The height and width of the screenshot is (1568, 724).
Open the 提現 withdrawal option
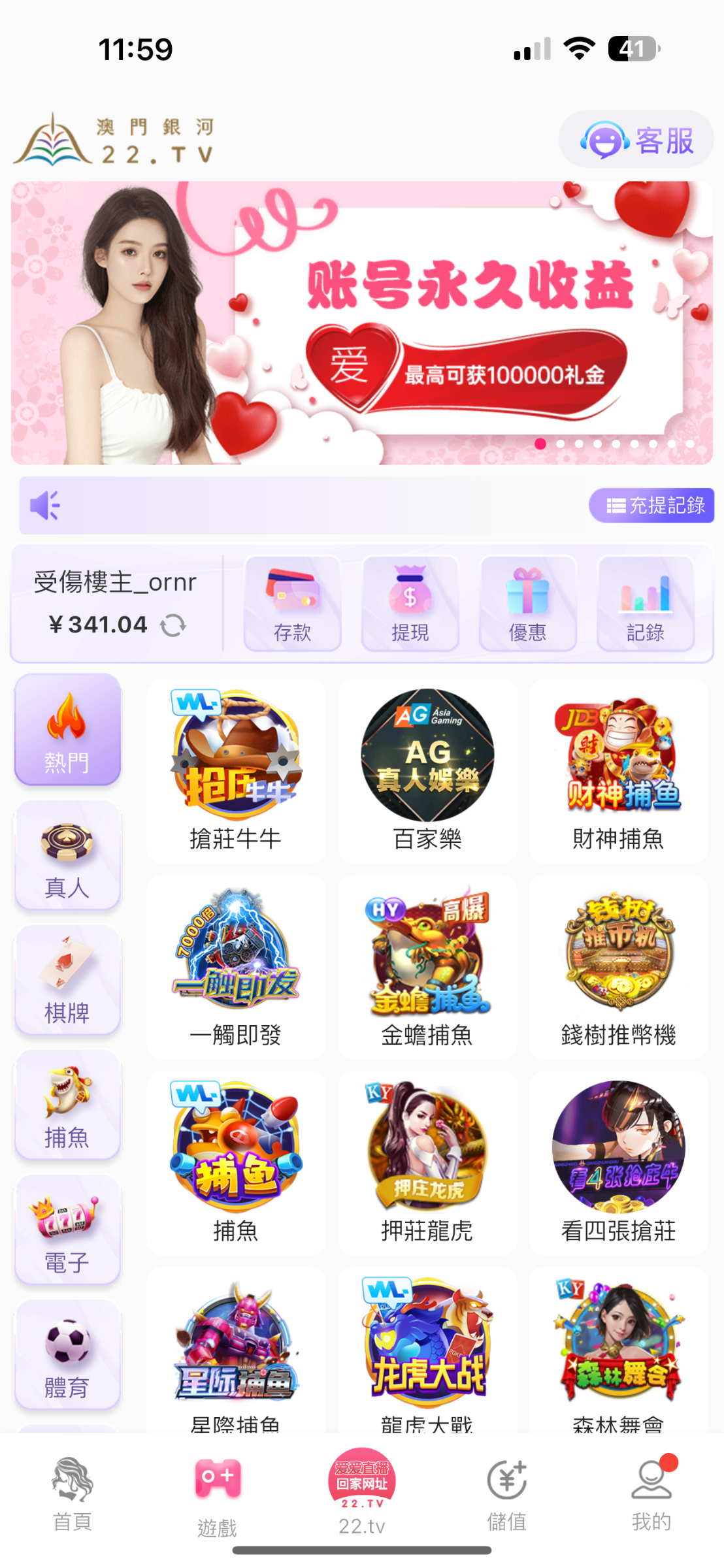point(410,603)
